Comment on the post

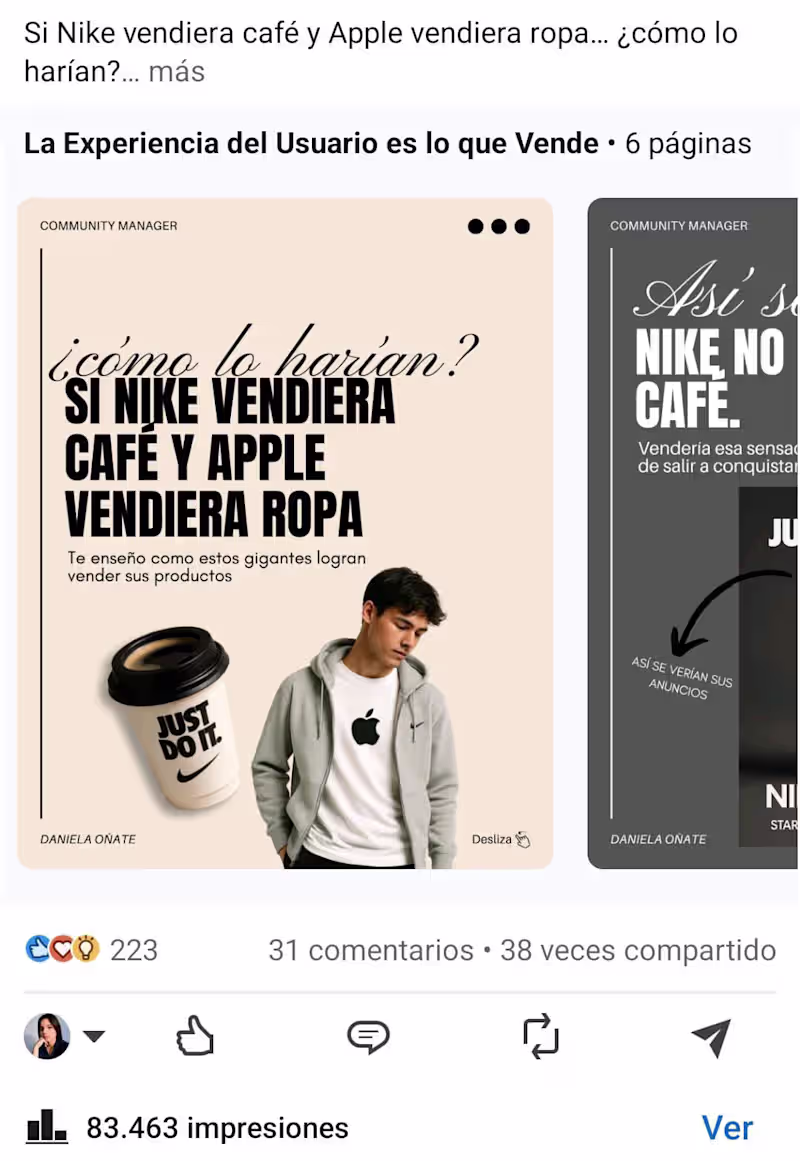point(368,1037)
